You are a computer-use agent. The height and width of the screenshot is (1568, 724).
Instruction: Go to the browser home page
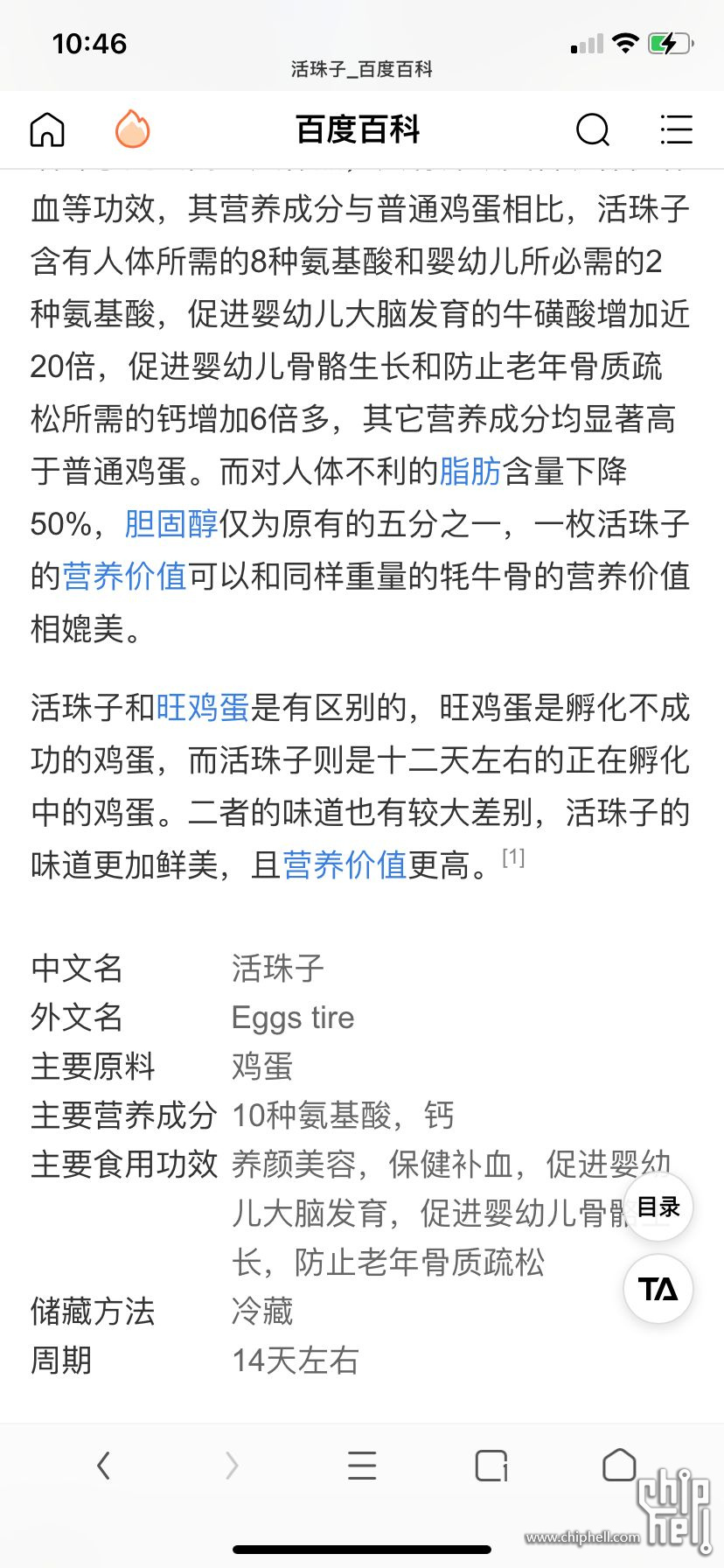pyautogui.click(x=619, y=1465)
